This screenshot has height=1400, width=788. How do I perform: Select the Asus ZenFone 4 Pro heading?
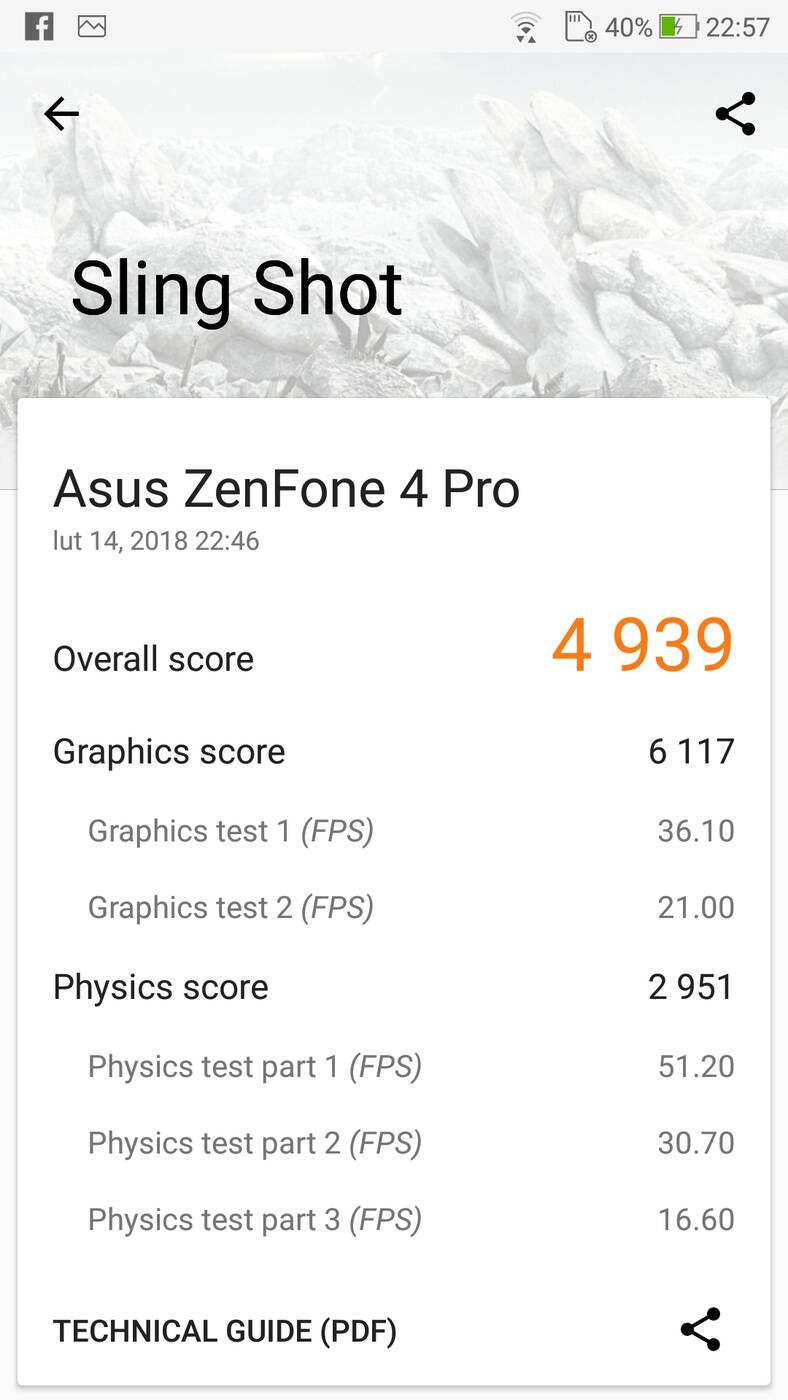(x=286, y=488)
